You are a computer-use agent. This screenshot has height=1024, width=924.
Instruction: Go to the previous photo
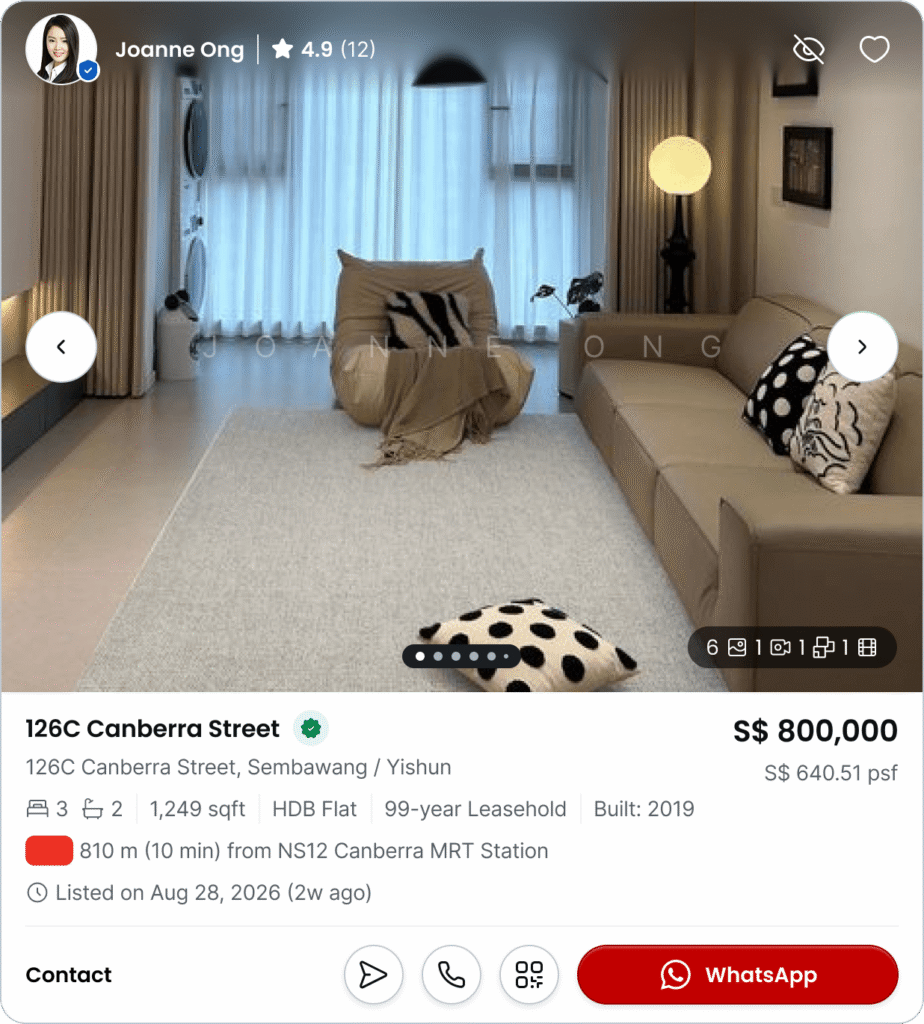click(61, 347)
